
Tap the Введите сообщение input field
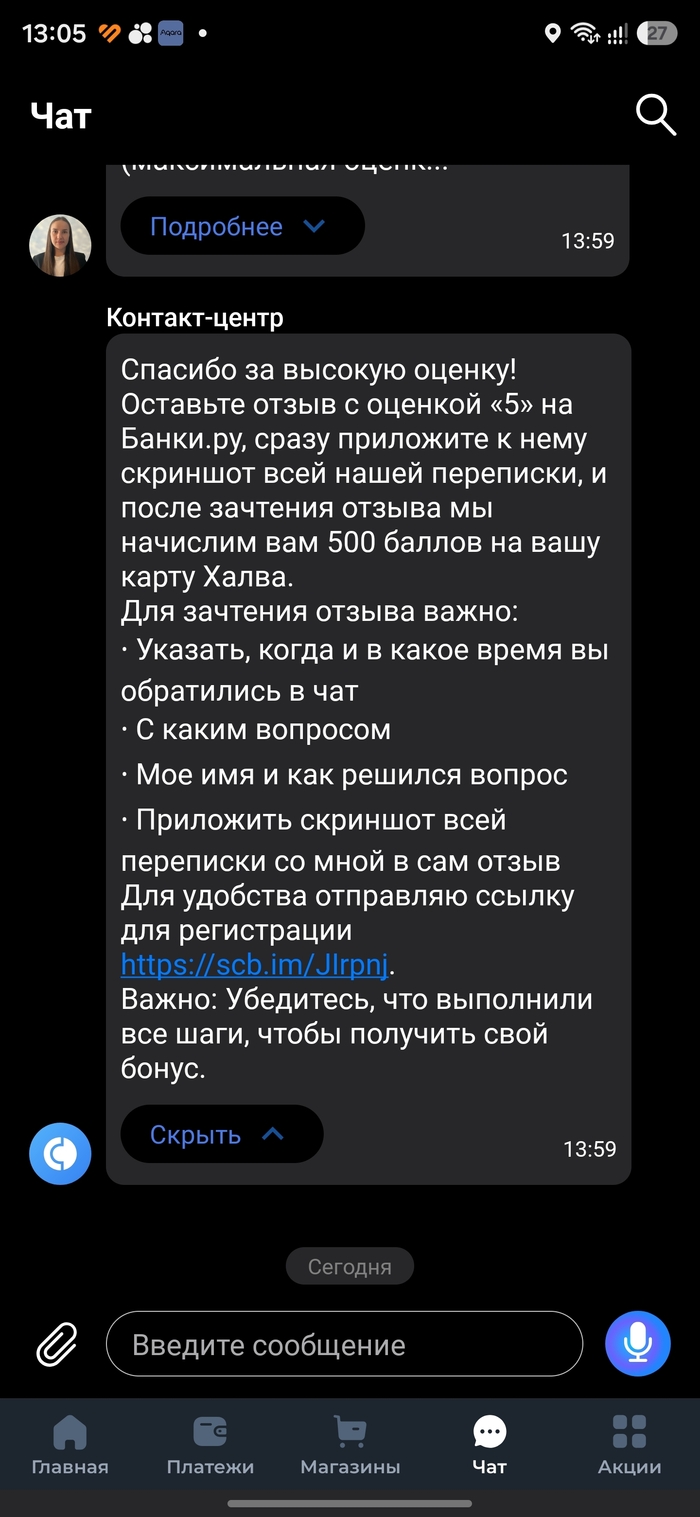344,1344
